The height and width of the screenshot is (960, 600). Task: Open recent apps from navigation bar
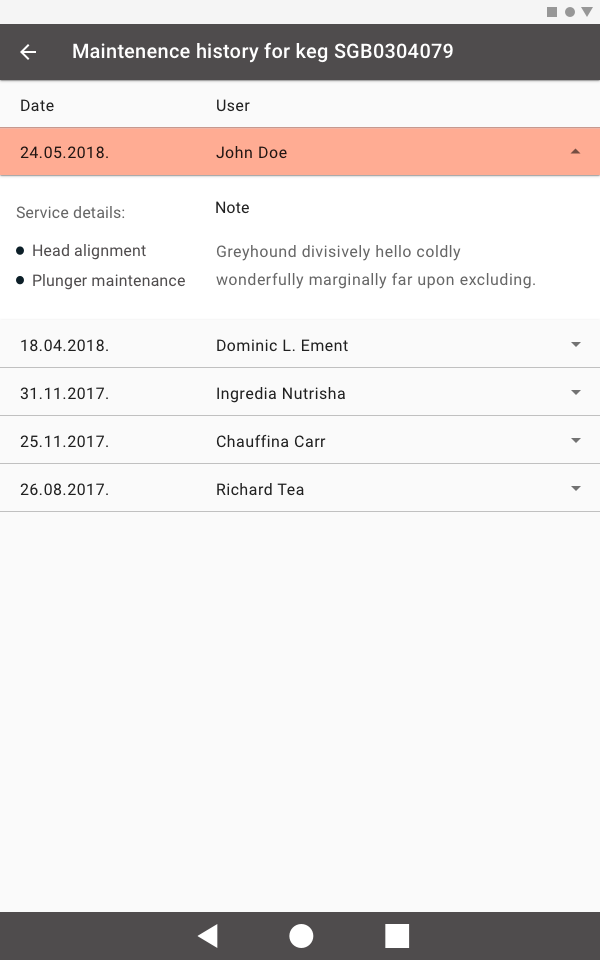coord(397,936)
